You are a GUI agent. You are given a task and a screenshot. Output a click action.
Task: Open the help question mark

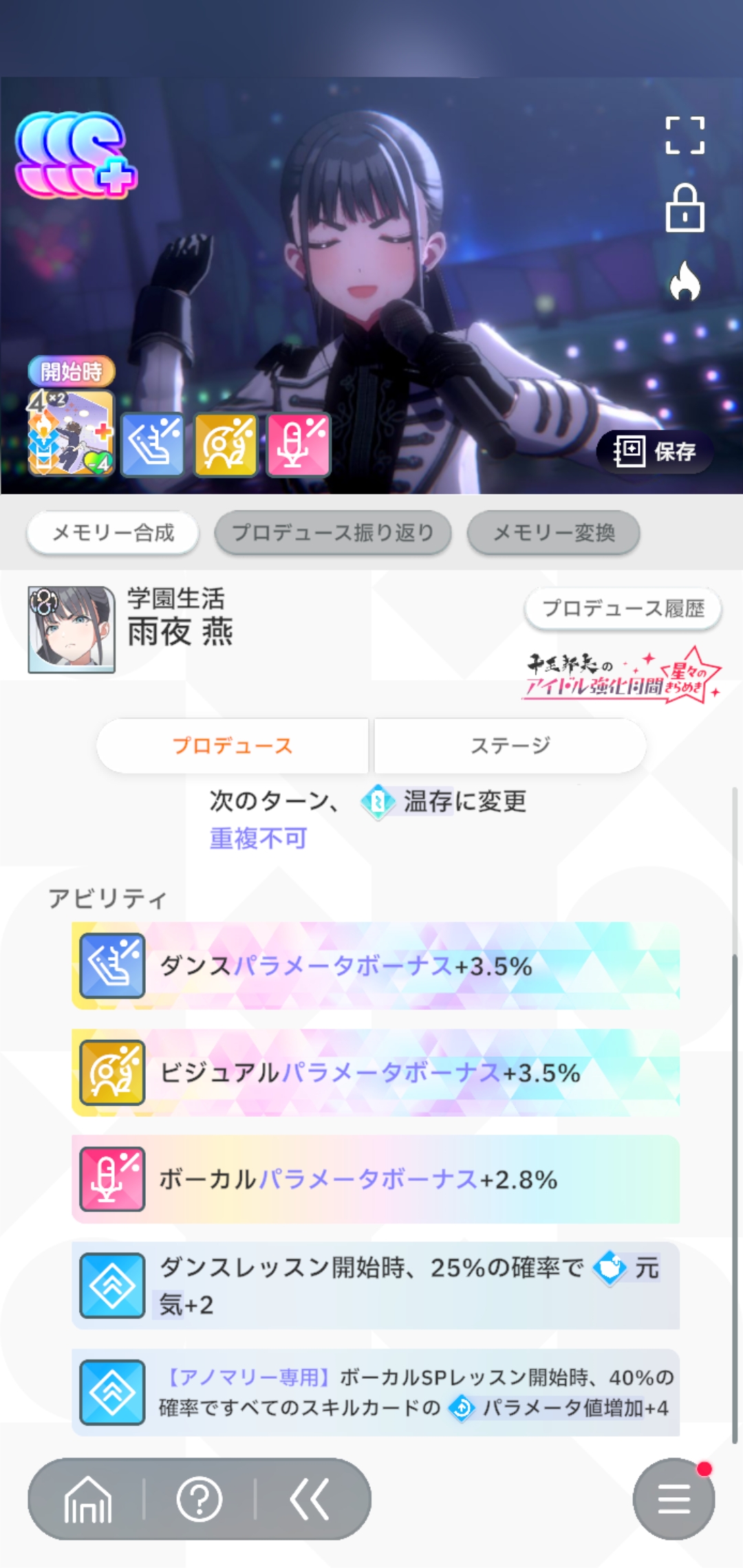point(200,1499)
